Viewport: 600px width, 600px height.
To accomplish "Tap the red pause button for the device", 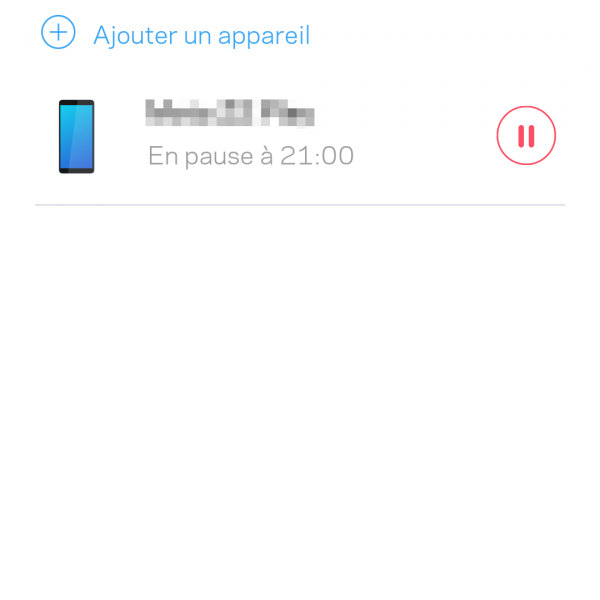I will click(x=526, y=136).
